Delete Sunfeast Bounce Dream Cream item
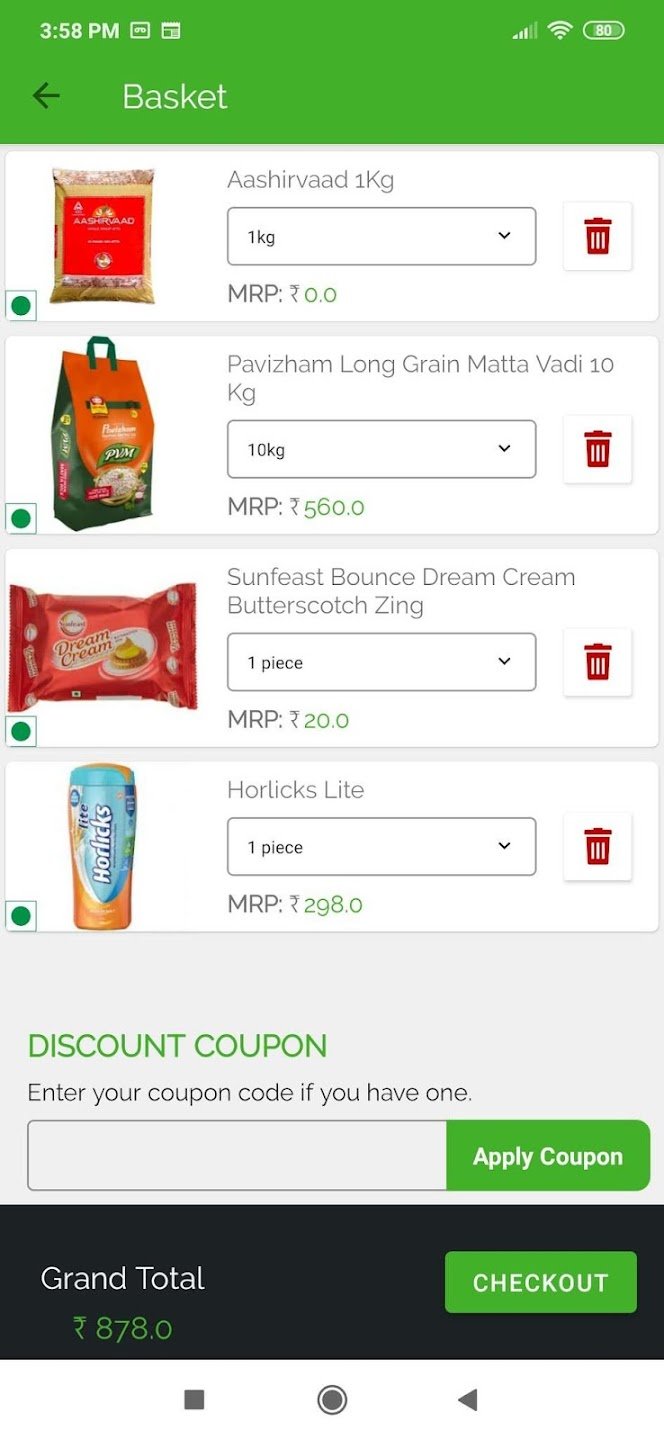The height and width of the screenshot is (1440, 664). click(x=597, y=662)
